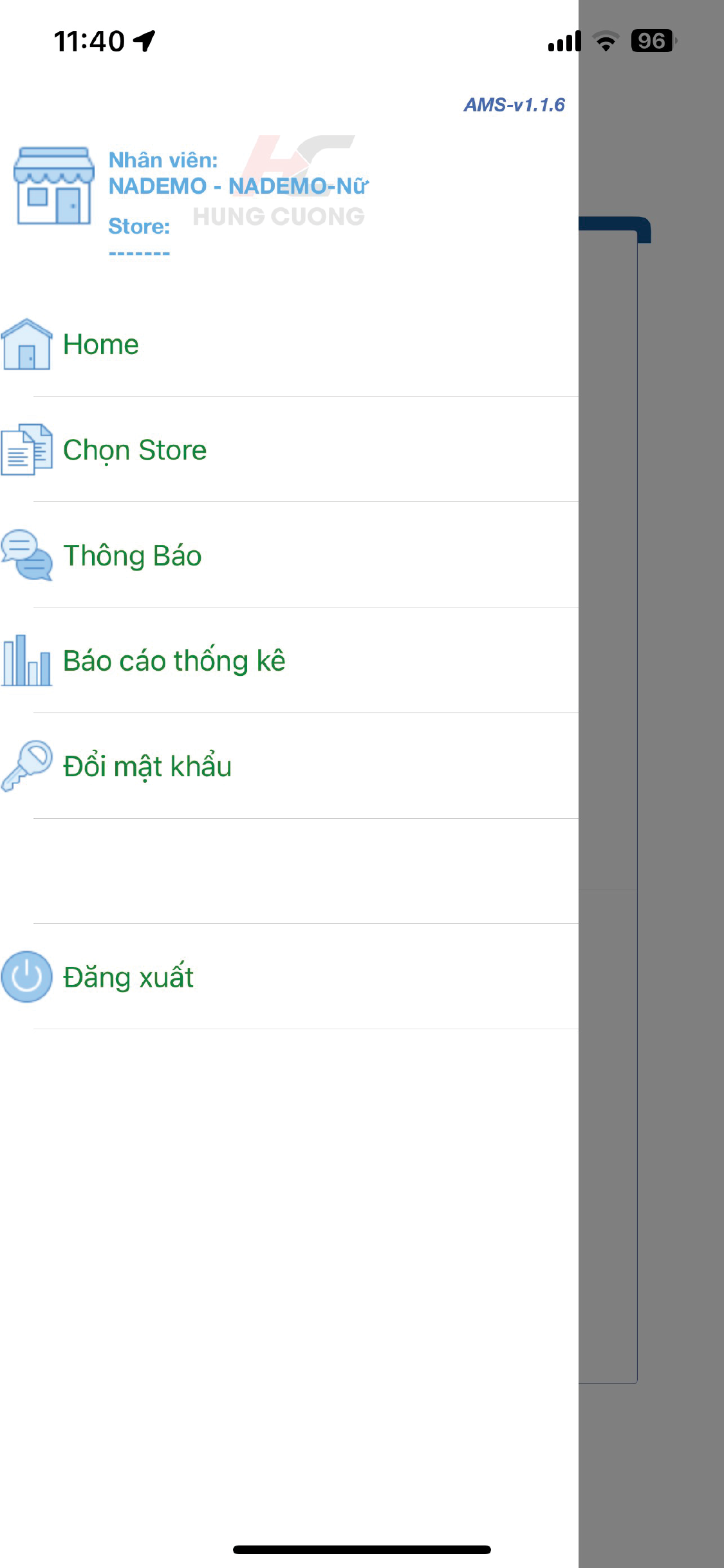The height and width of the screenshot is (1568, 724).
Task: Open the Home menu item
Action: click(101, 344)
